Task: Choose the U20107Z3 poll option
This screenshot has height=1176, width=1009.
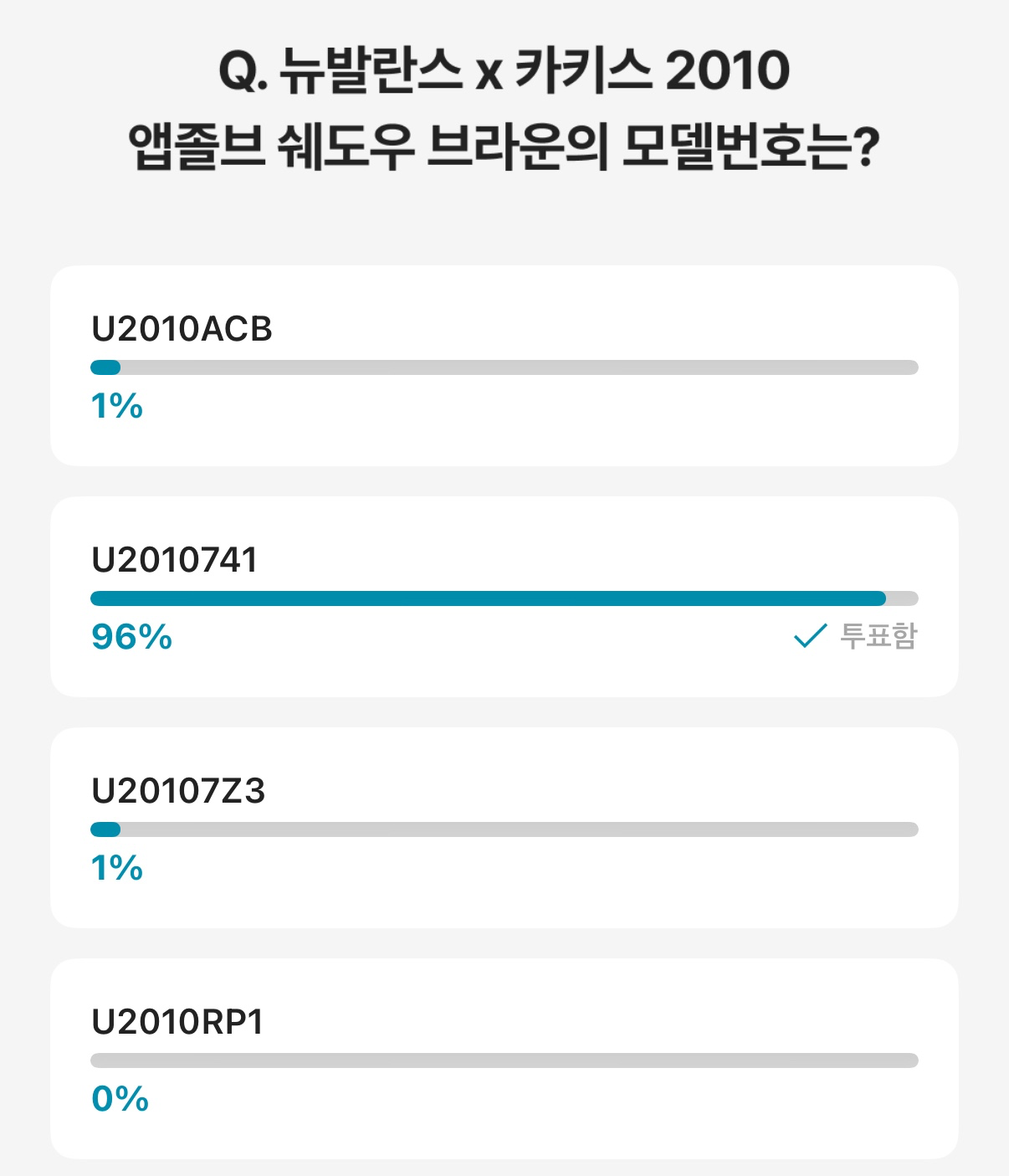Action: (504, 828)
